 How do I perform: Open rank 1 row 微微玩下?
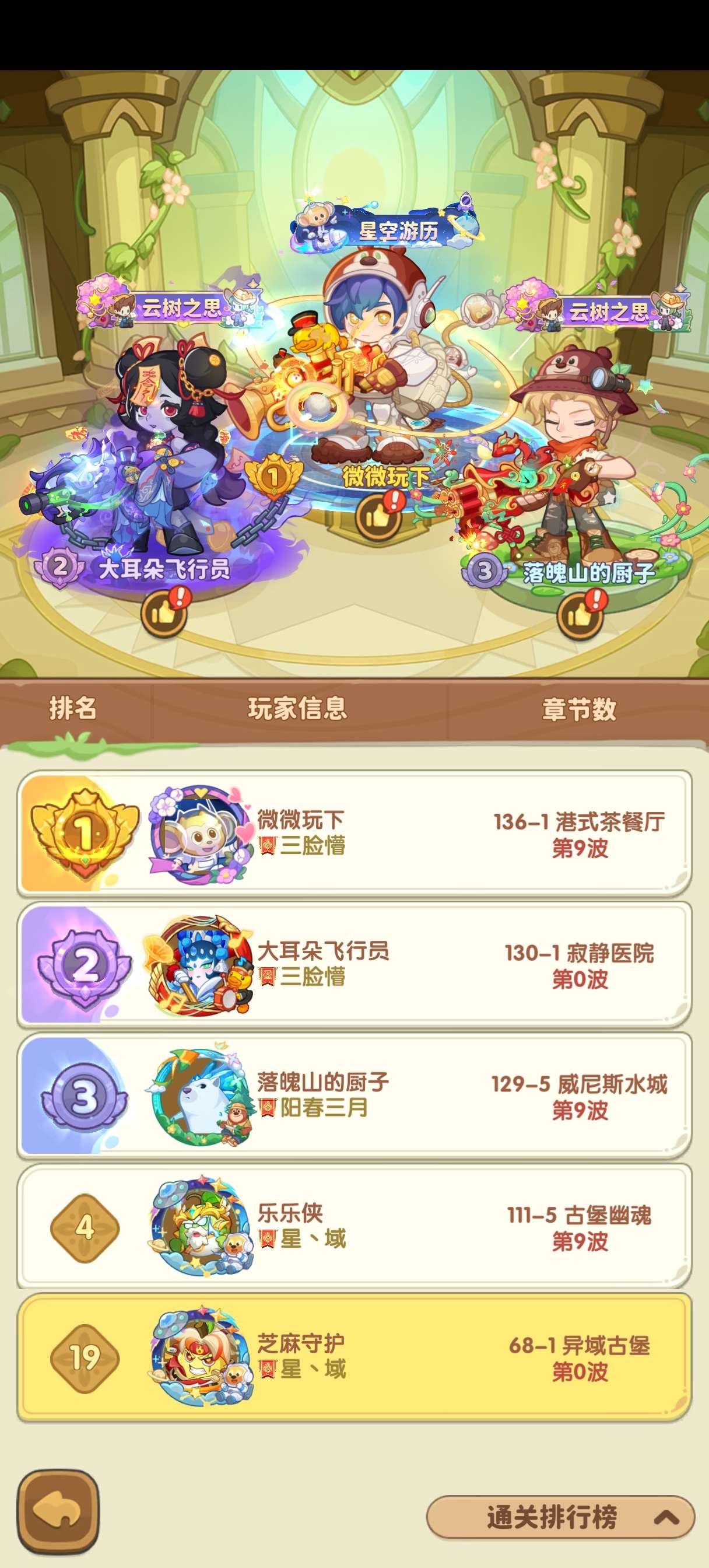[354, 834]
